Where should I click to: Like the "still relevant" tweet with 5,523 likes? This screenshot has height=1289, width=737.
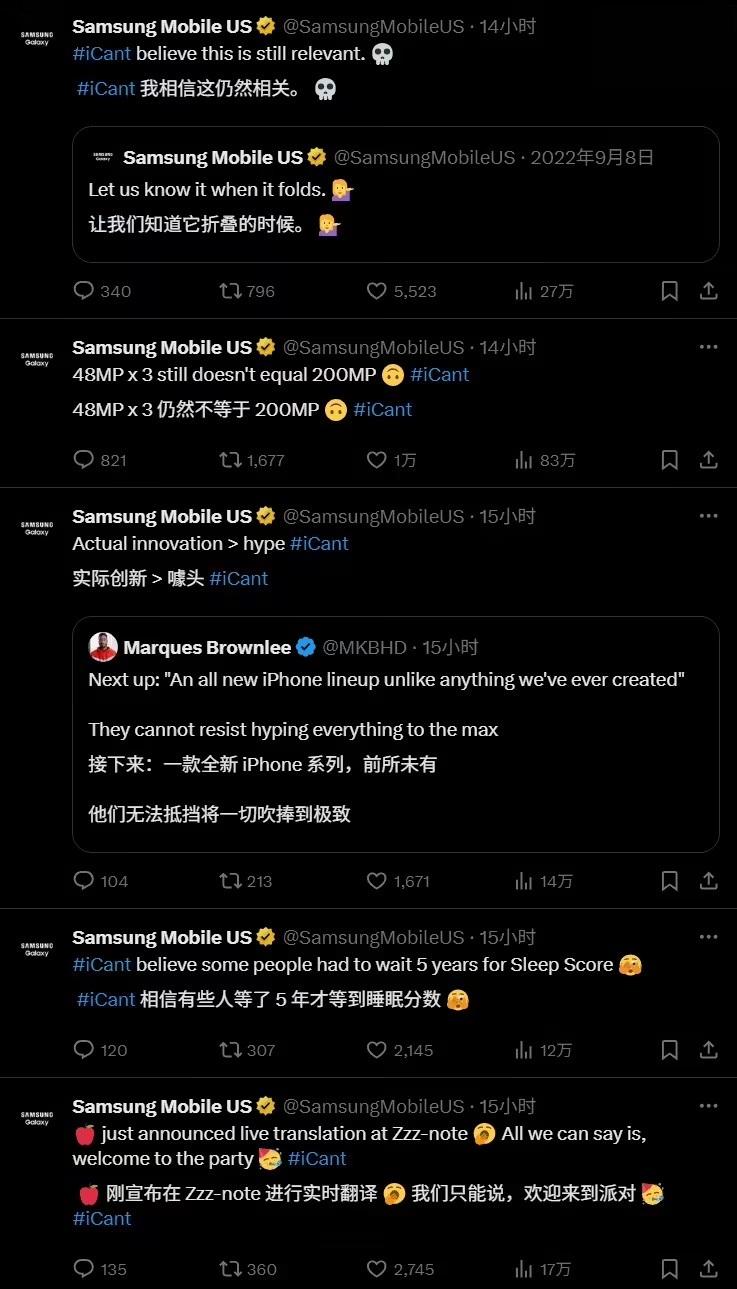[377, 291]
